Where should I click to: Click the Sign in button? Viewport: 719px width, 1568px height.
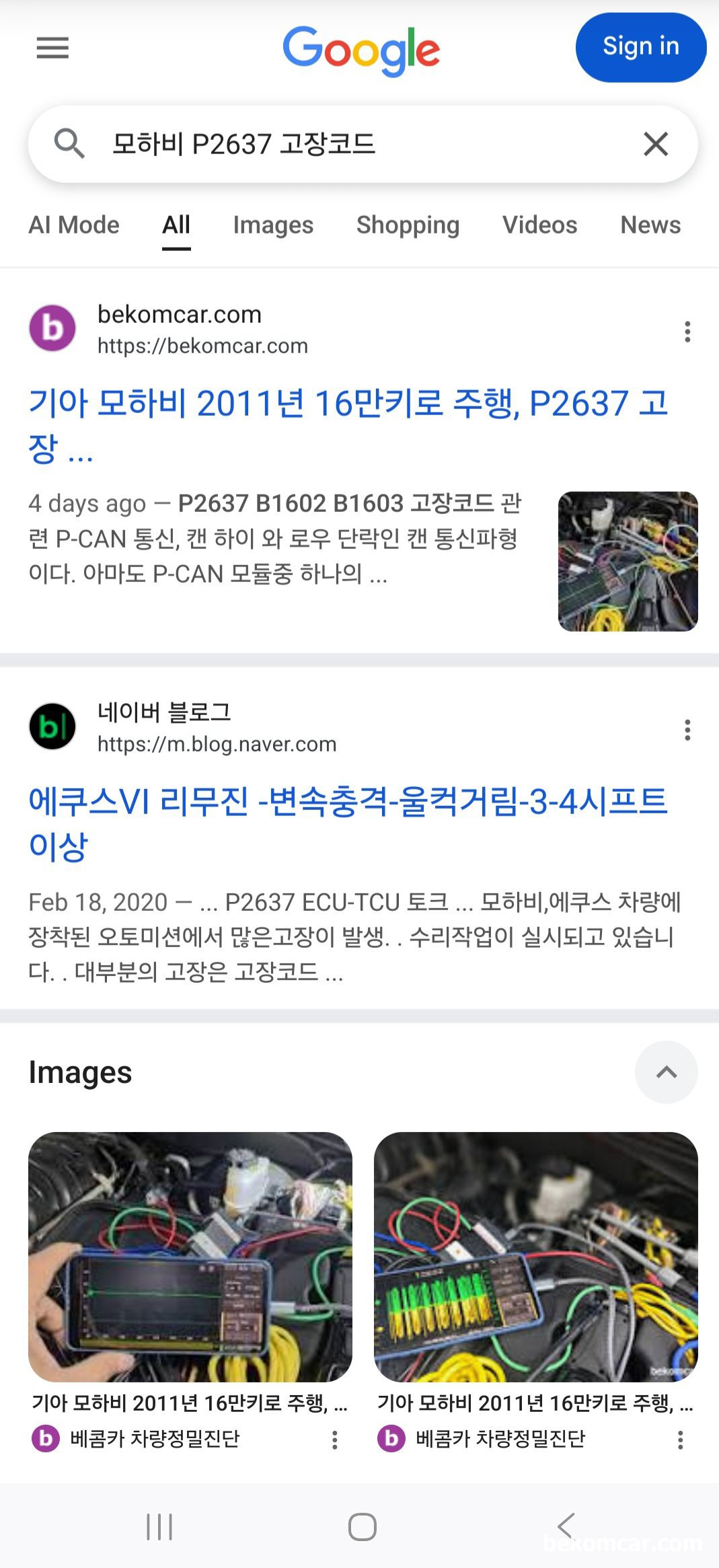tap(640, 46)
